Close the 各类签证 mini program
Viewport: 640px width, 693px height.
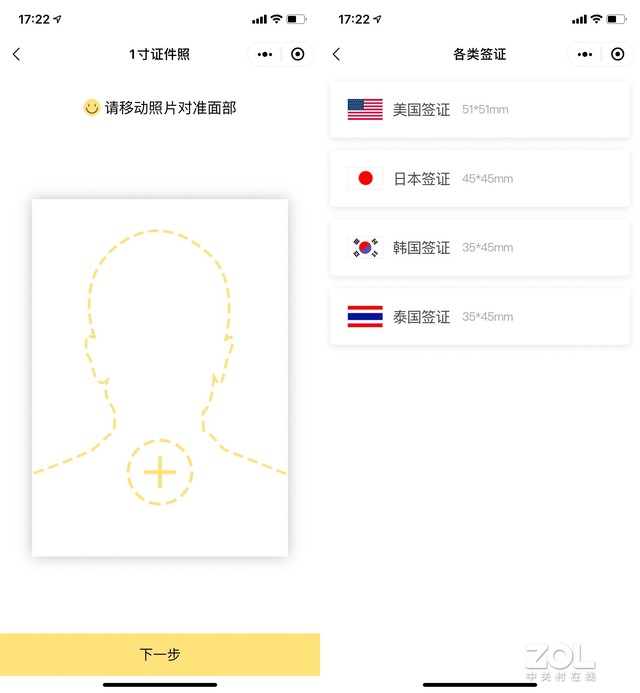tap(618, 54)
